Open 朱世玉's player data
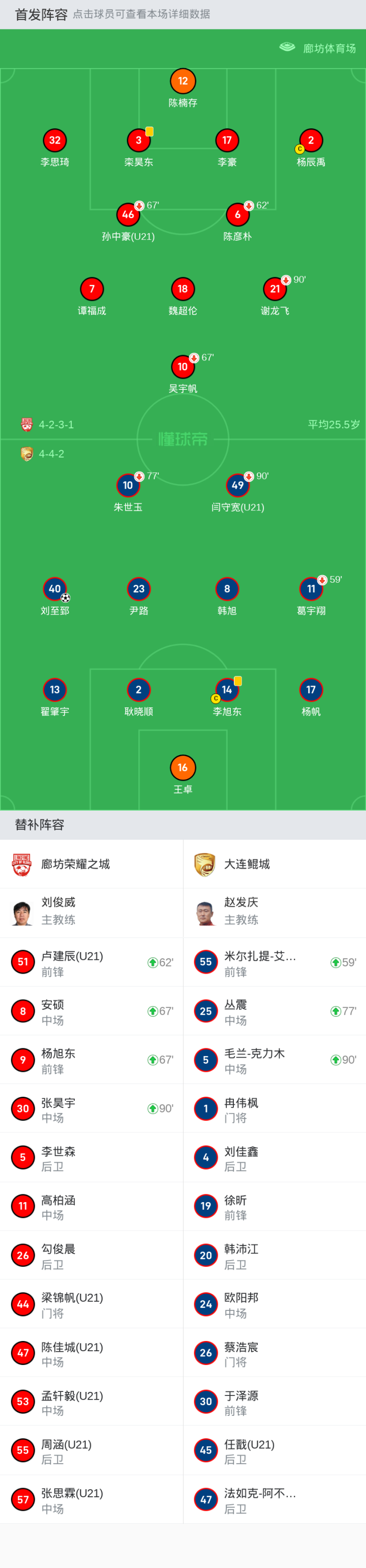 tap(128, 486)
